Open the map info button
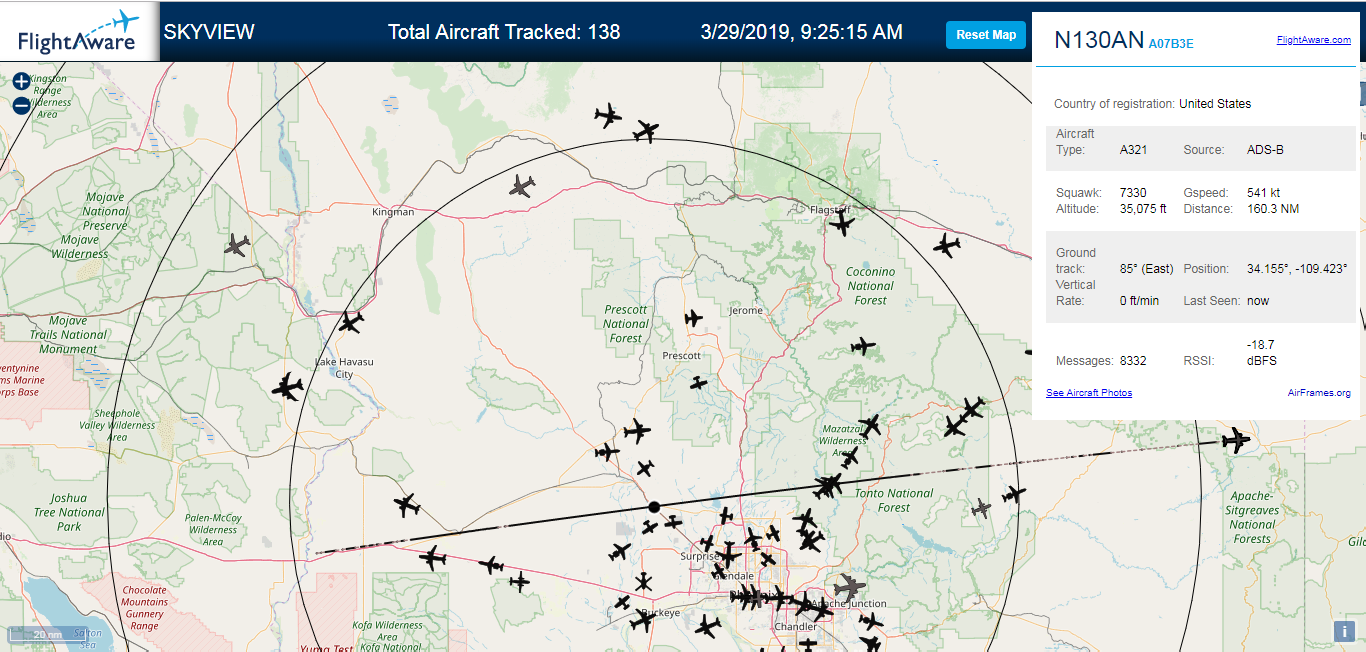The image size is (1366, 652). coord(1344,631)
